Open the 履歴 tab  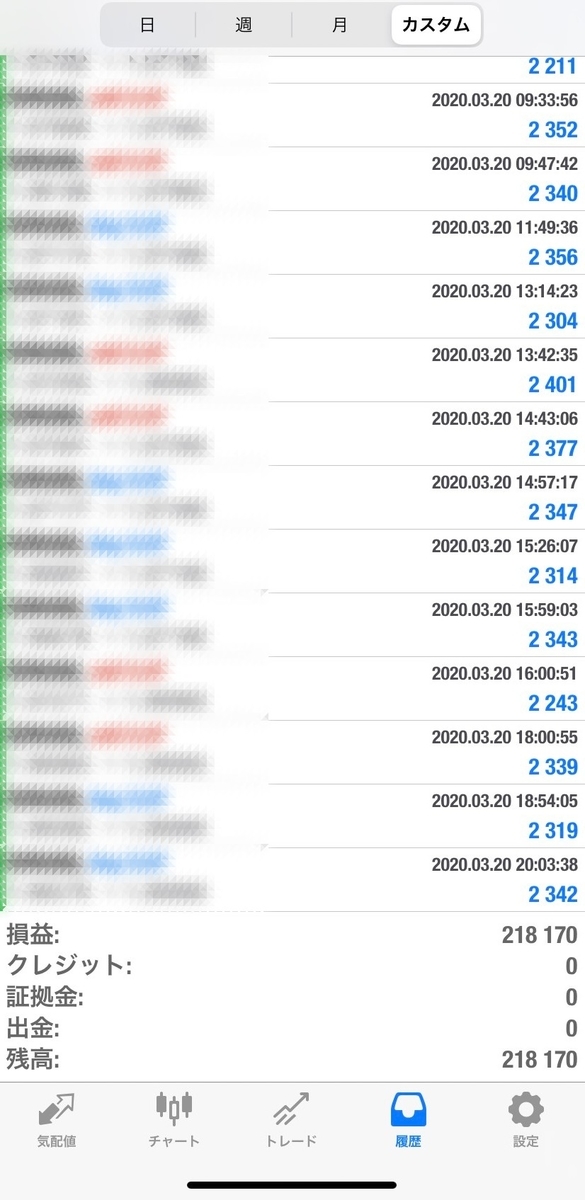408,1120
